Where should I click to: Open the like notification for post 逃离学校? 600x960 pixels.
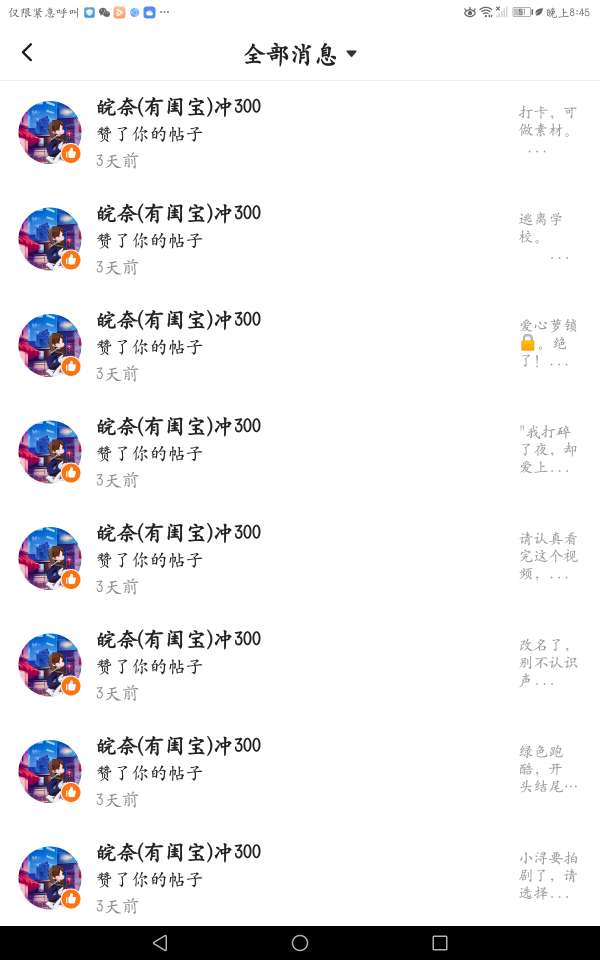pyautogui.click(x=300, y=240)
